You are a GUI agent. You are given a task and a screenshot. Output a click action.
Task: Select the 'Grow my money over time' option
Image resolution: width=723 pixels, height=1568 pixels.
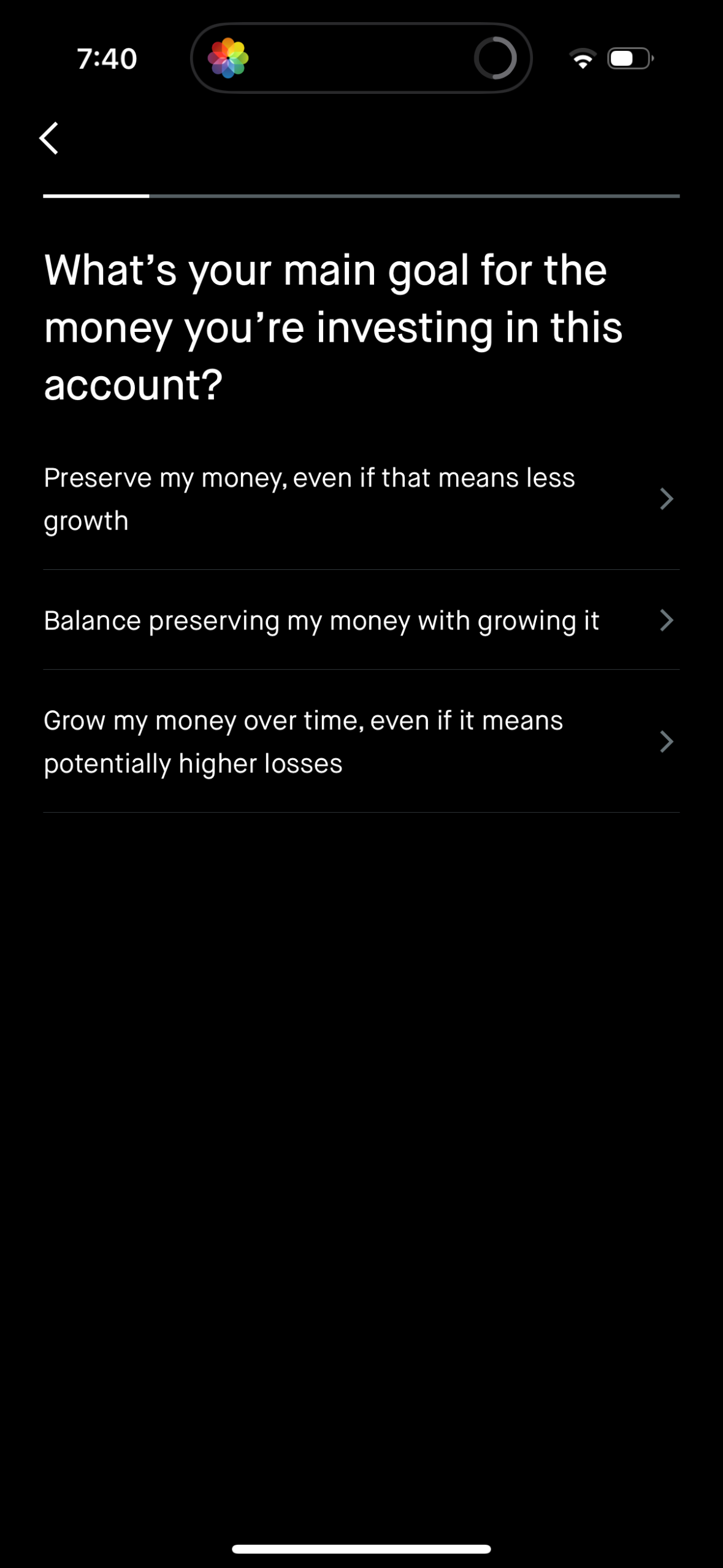point(304,740)
